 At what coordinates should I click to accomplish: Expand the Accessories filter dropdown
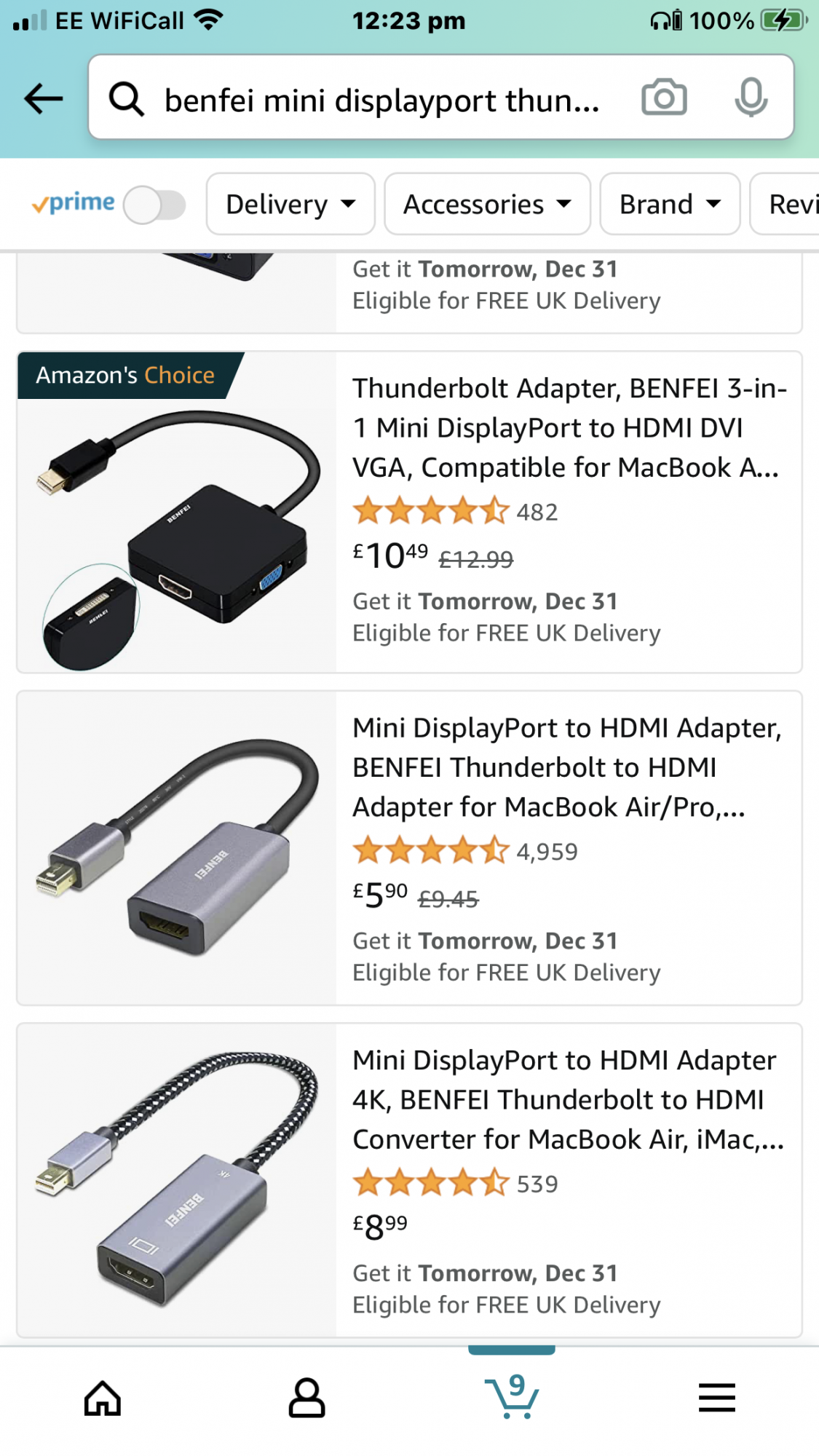(486, 205)
